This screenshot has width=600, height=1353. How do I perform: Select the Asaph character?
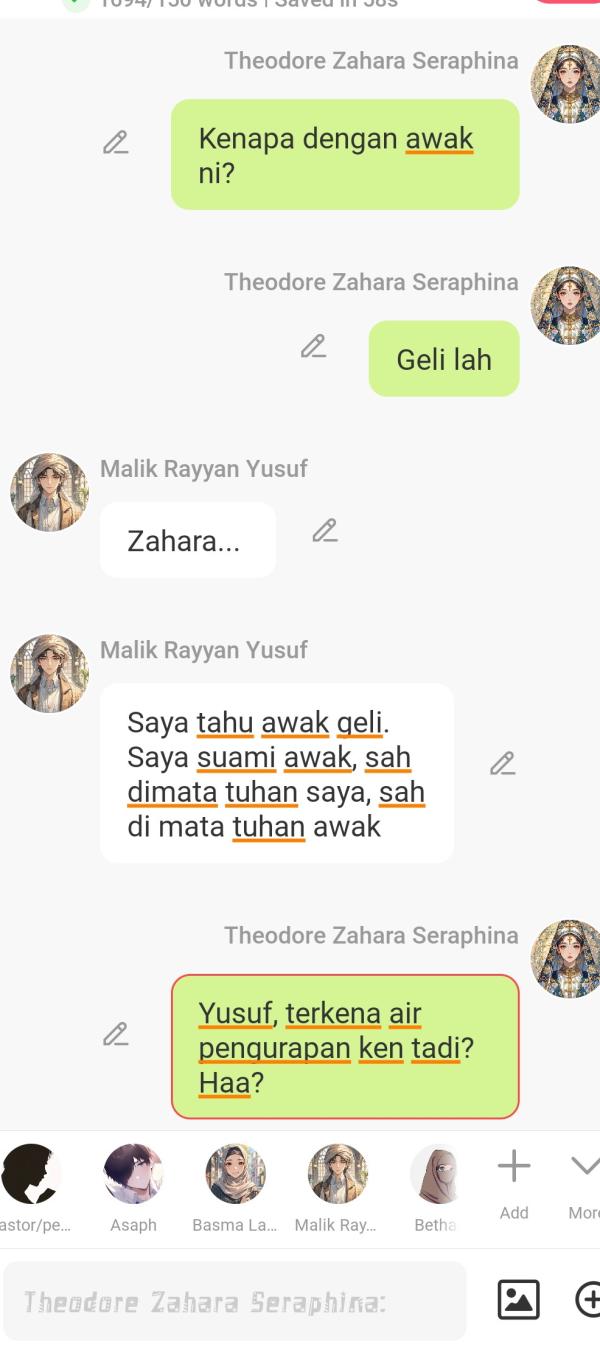pos(133,1174)
